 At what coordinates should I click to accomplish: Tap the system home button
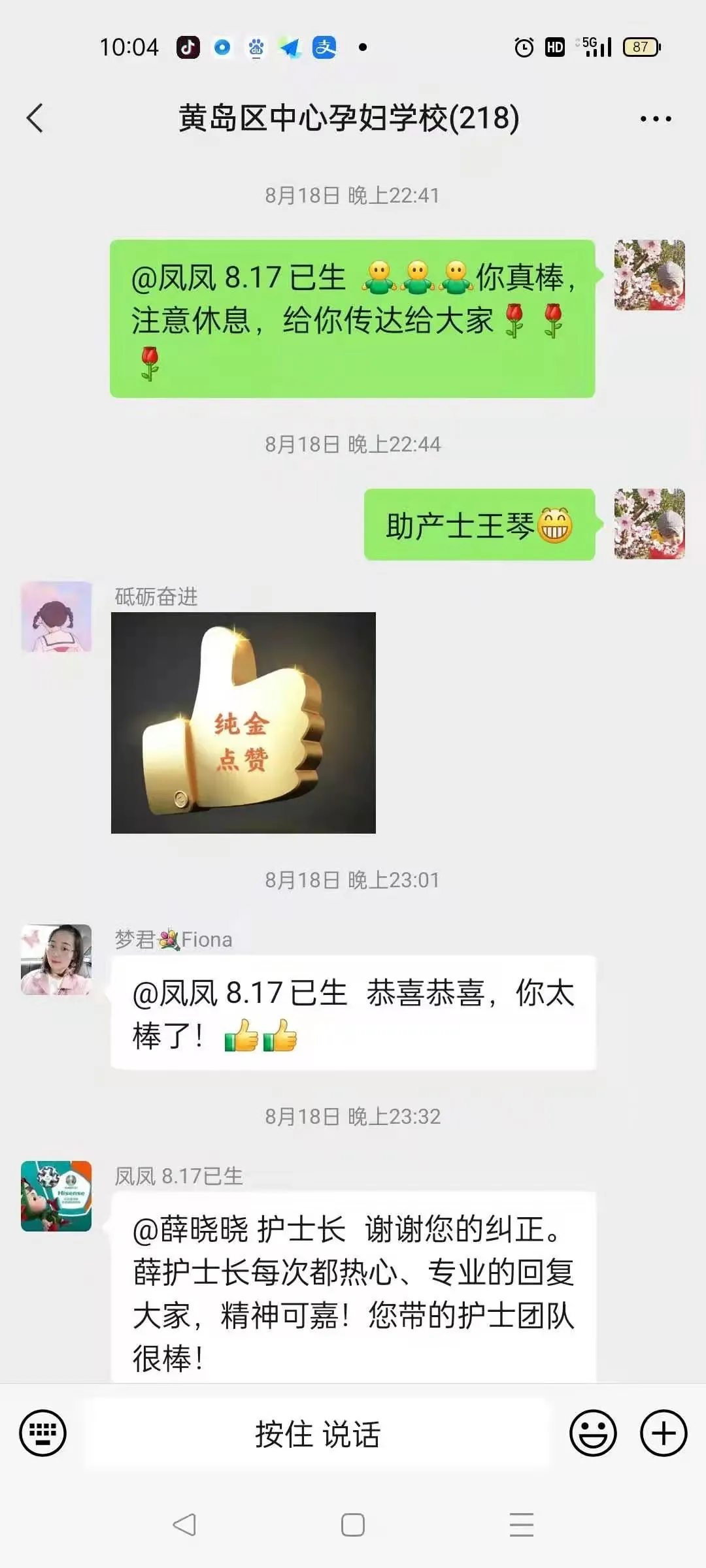[x=353, y=1525]
